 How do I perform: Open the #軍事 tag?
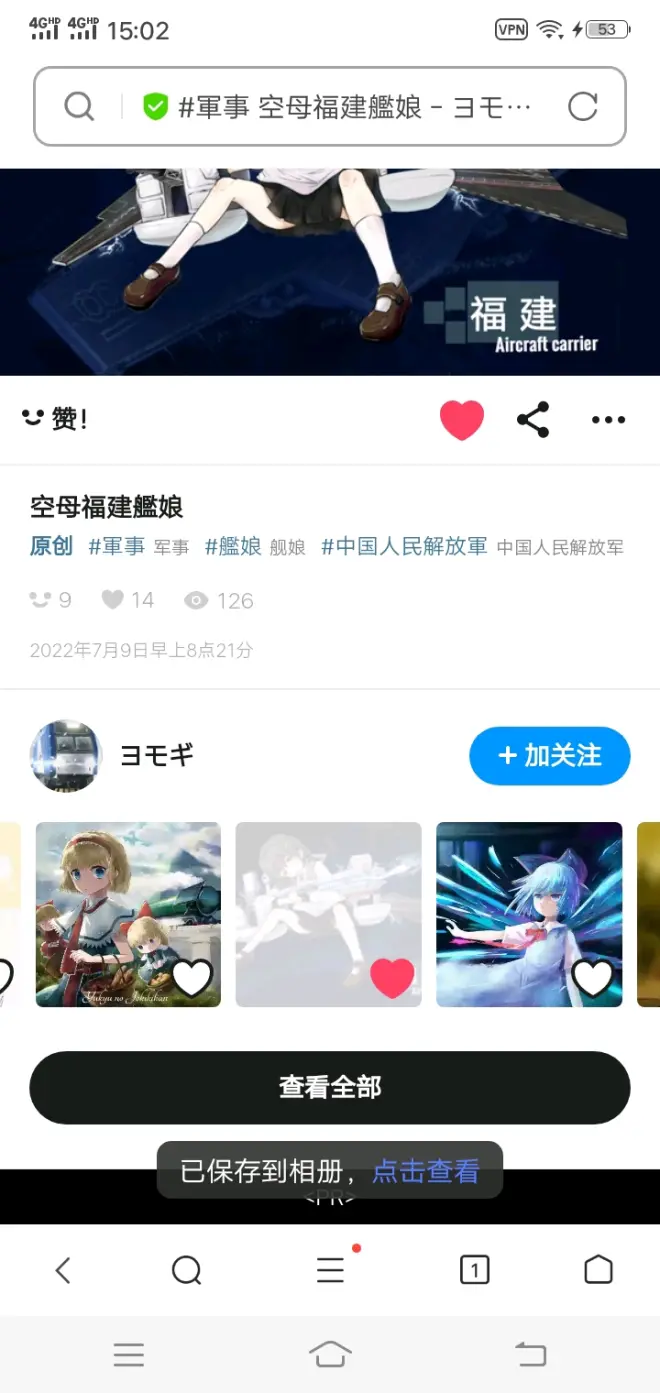point(117,546)
